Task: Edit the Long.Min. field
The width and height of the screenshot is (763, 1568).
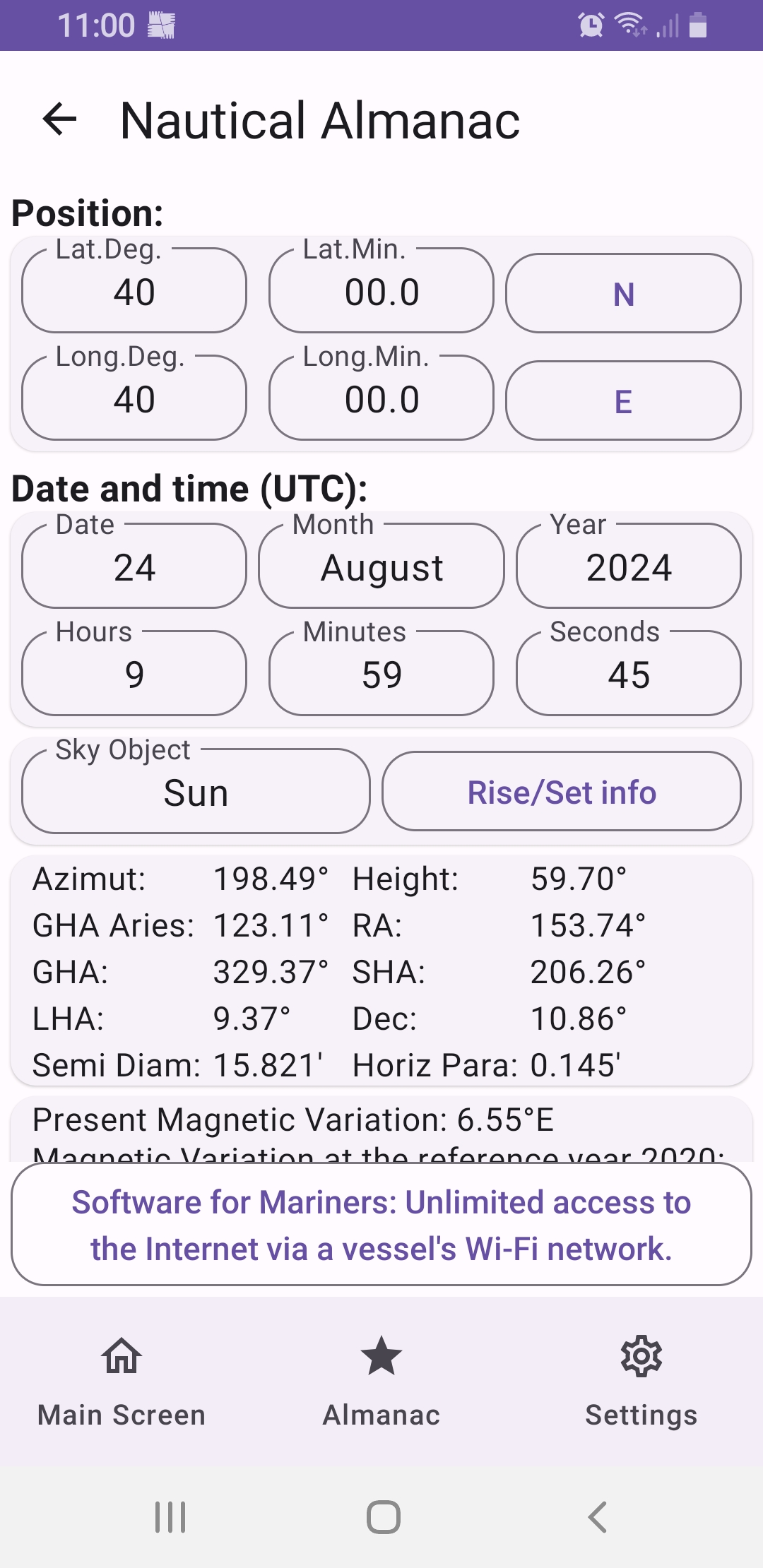Action: pos(381,399)
